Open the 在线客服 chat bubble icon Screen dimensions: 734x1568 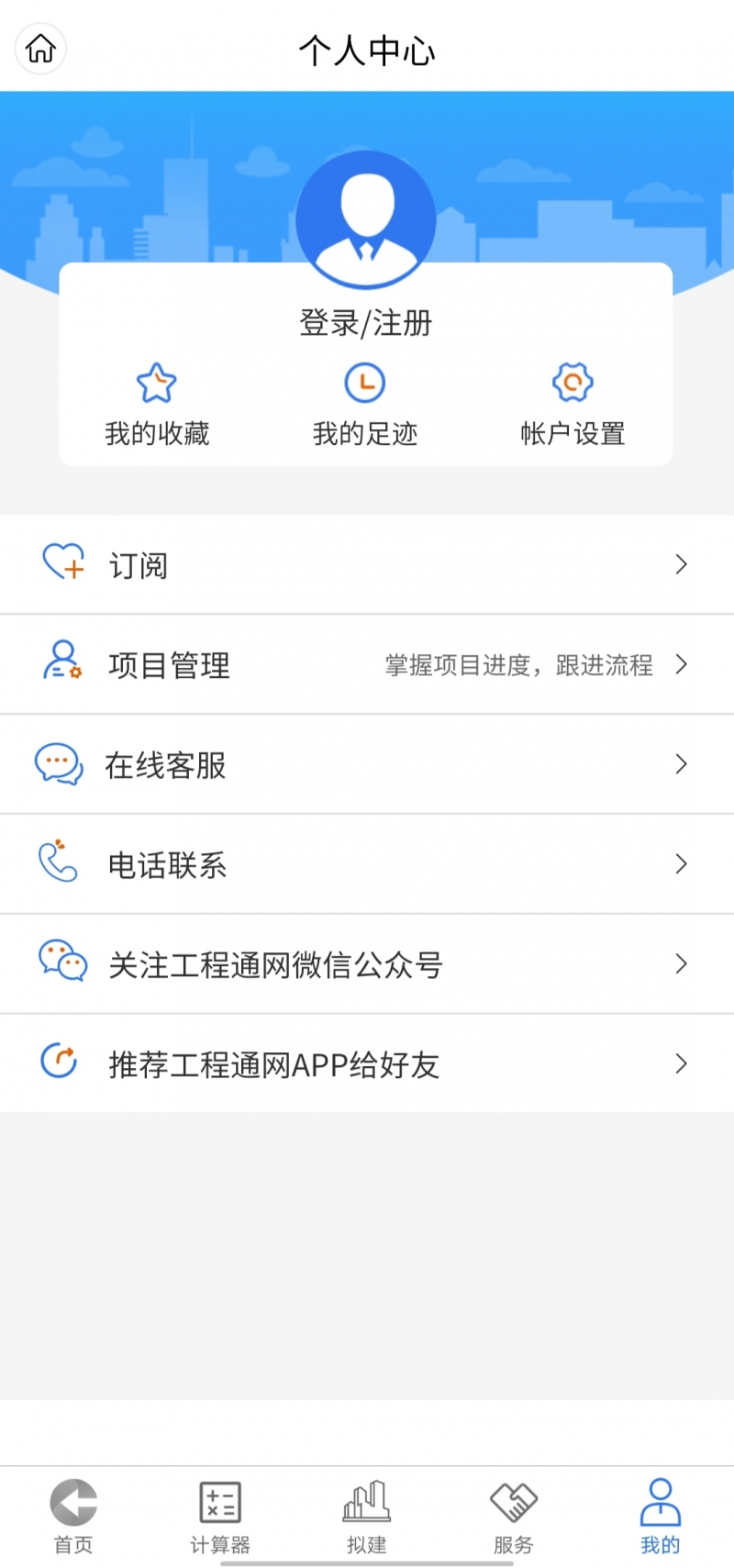pos(57,763)
